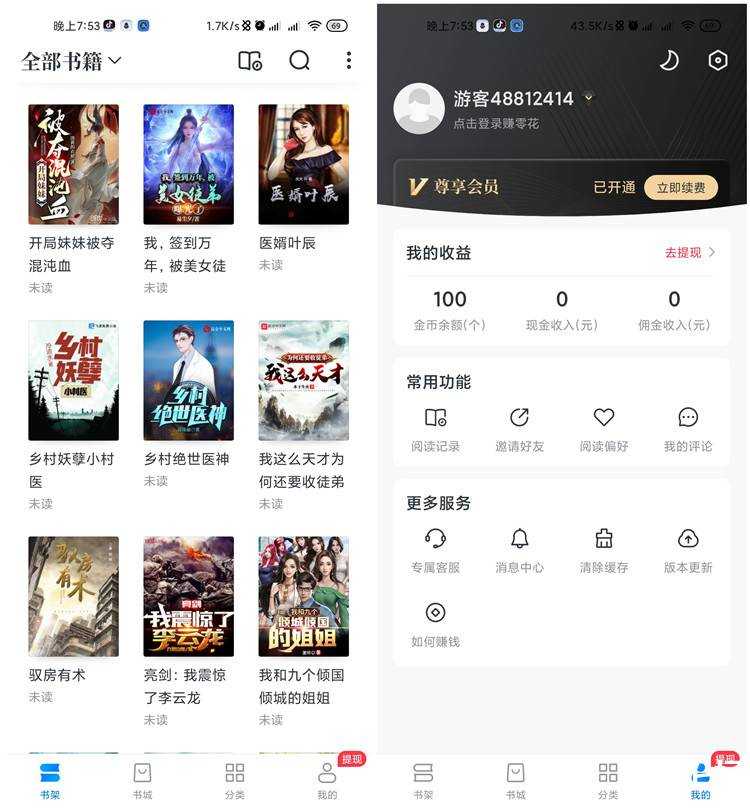Open the book 医婿叶辰

coord(303,165)
